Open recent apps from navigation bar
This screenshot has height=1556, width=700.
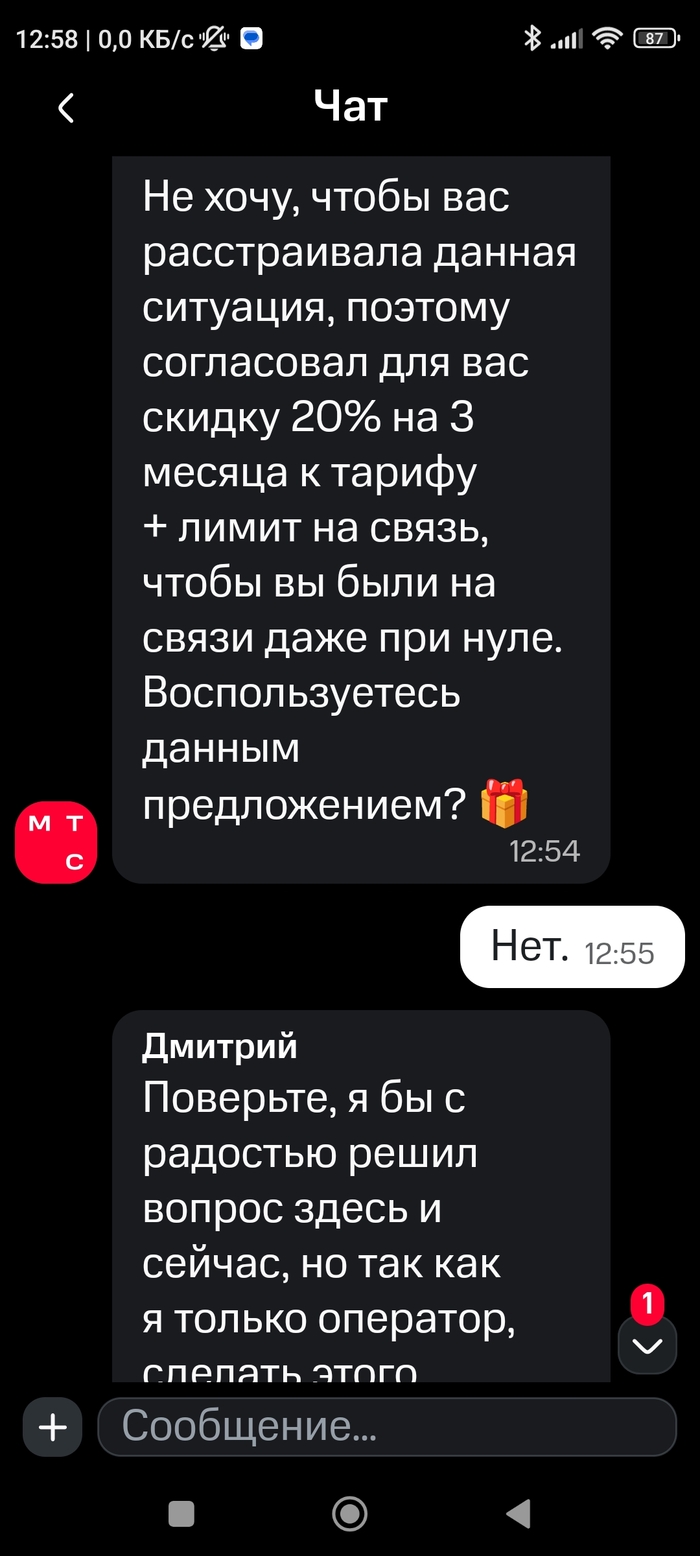(x=181, y=1514)
